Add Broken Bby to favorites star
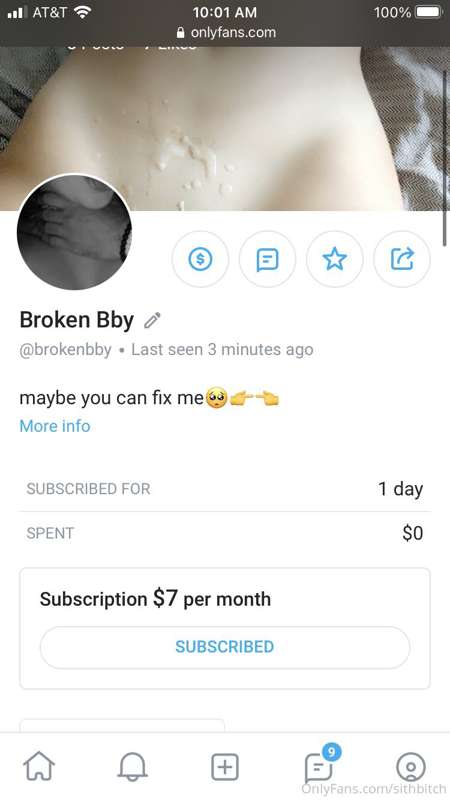450x800 pixels. pos(335,259)
